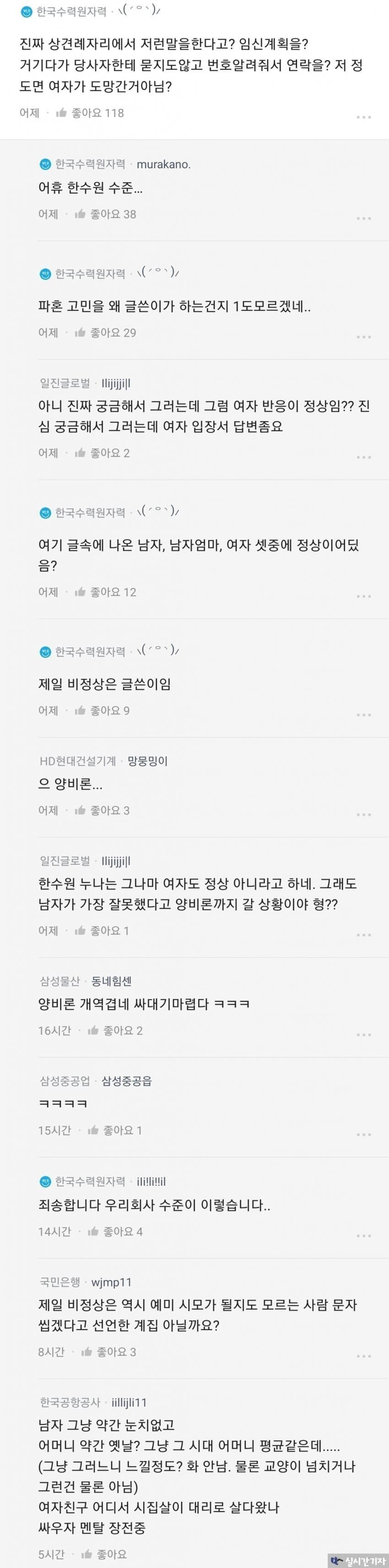Like 동네힘센's comment about 양비론
This screenshot has width=389, height=1568.
(x=115, y=1031)
